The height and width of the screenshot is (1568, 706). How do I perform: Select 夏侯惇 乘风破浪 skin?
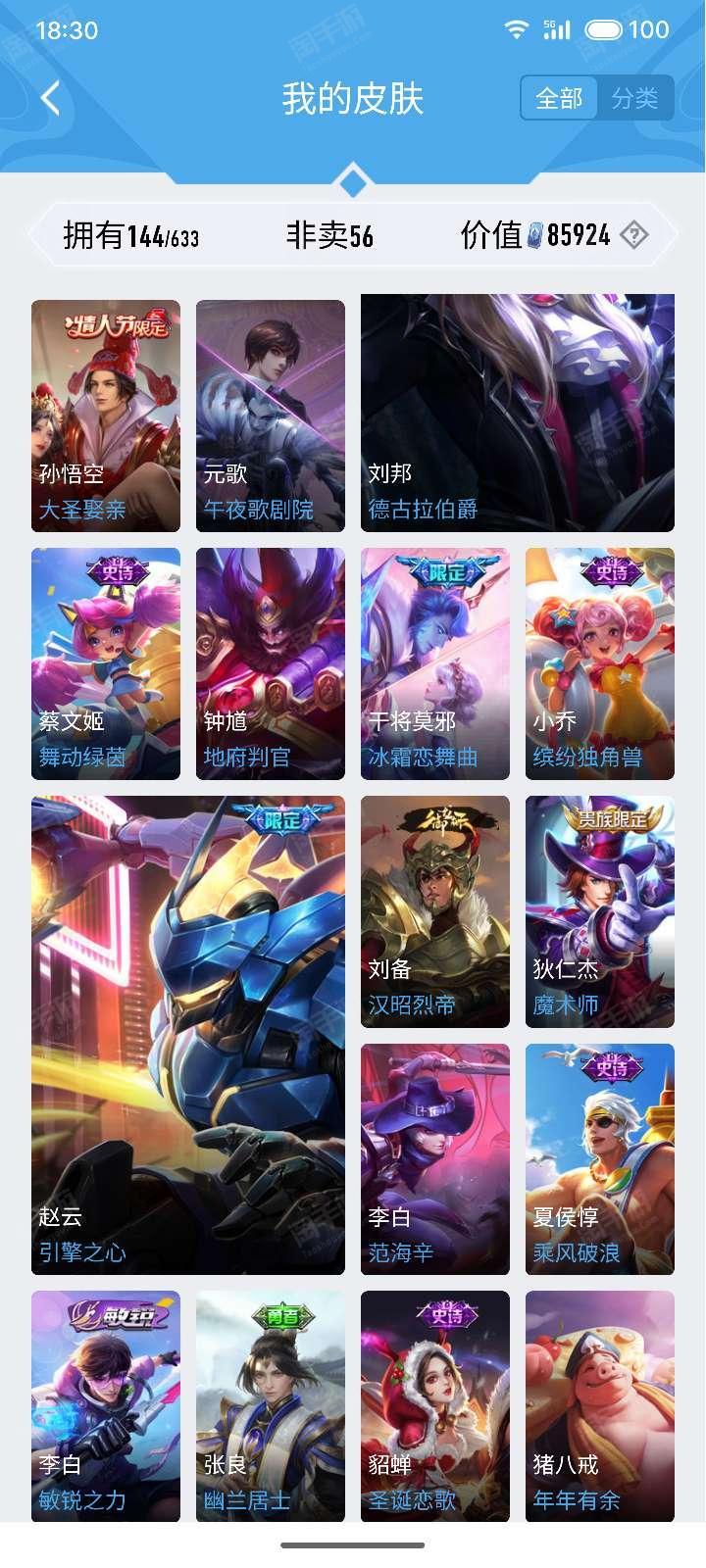600,1159
